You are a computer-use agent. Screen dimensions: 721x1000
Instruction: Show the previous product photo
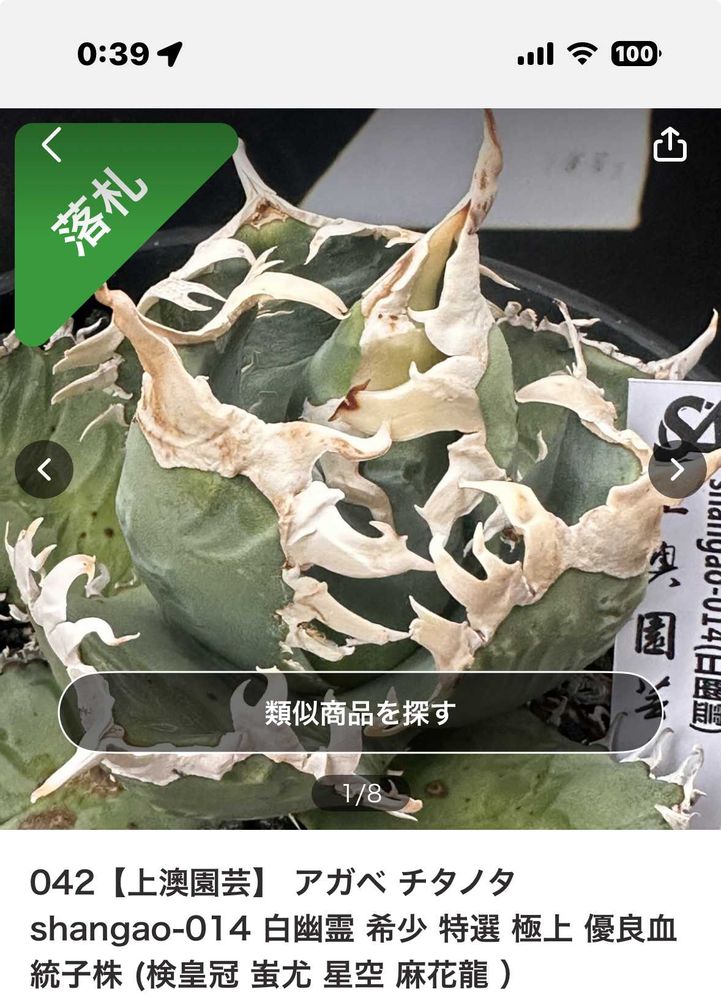click(x=45, y=469)
